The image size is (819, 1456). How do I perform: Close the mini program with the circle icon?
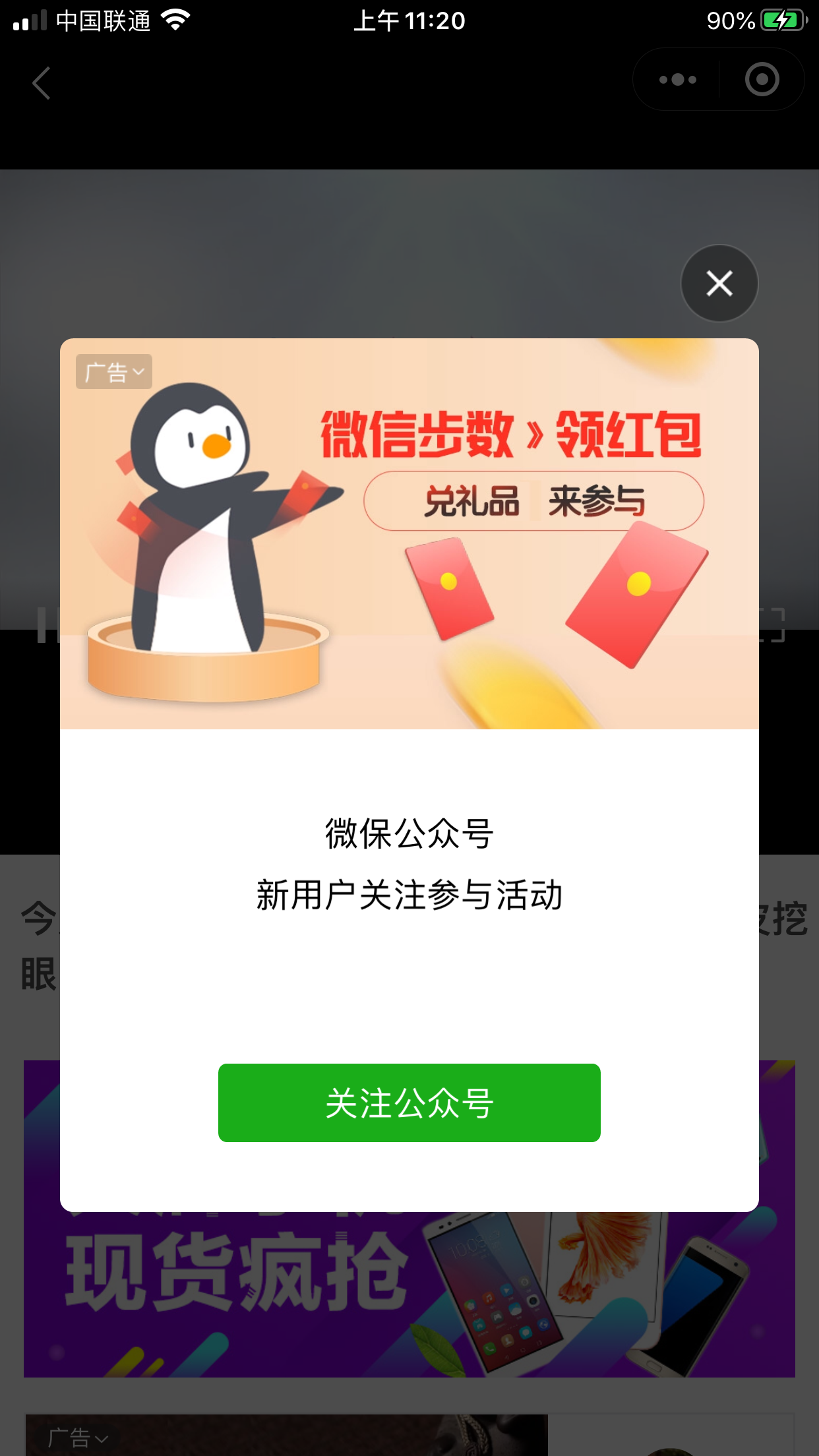point(762,80)
